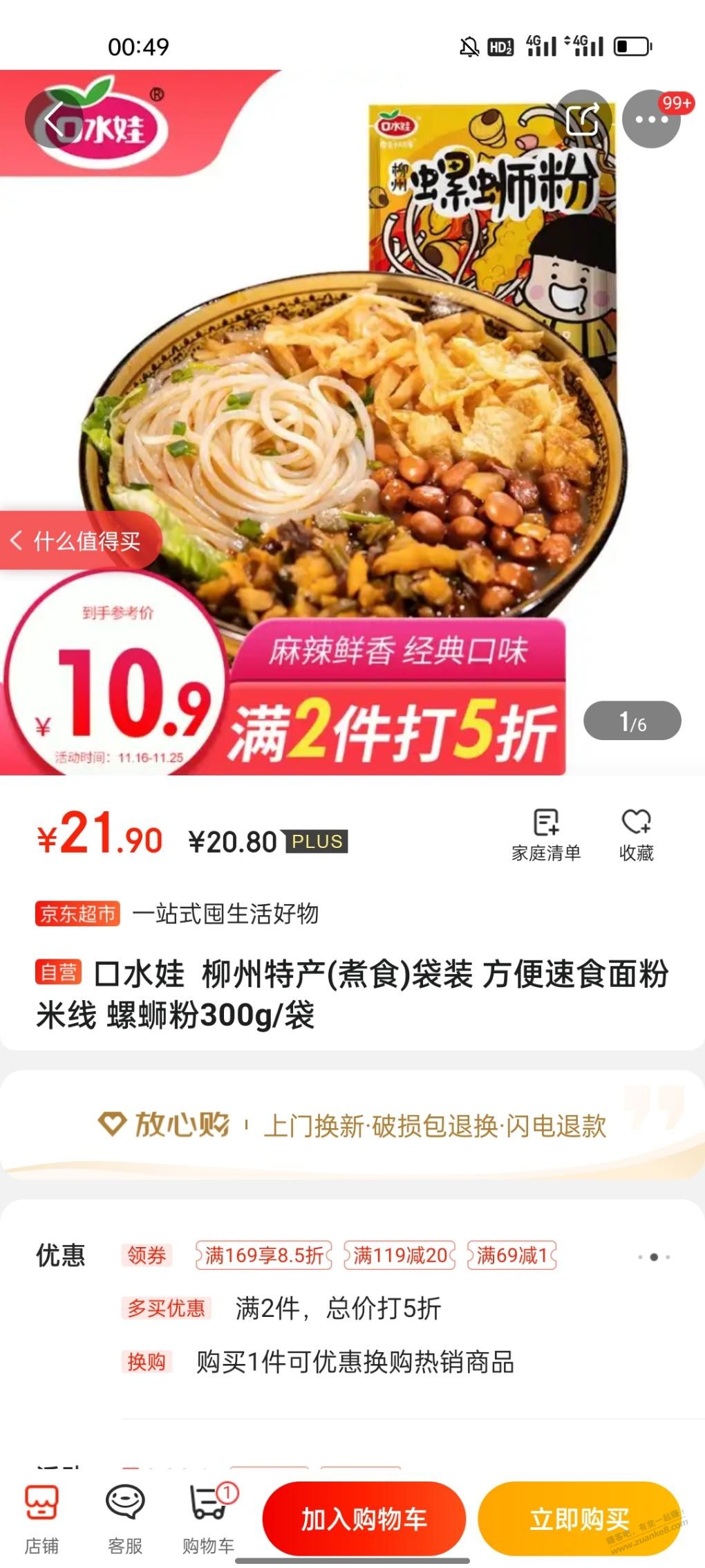This screenshot has height=1568, width=705.
Task: Open 换购 hot-sale add-on offer
Action: (x=354, y=1362)
